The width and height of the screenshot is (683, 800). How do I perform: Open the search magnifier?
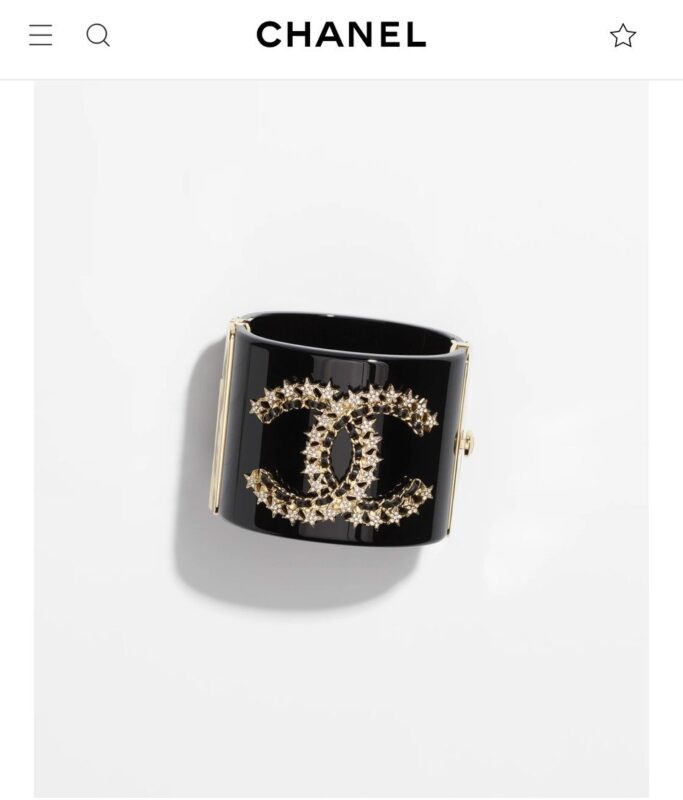tap(97, 36)
